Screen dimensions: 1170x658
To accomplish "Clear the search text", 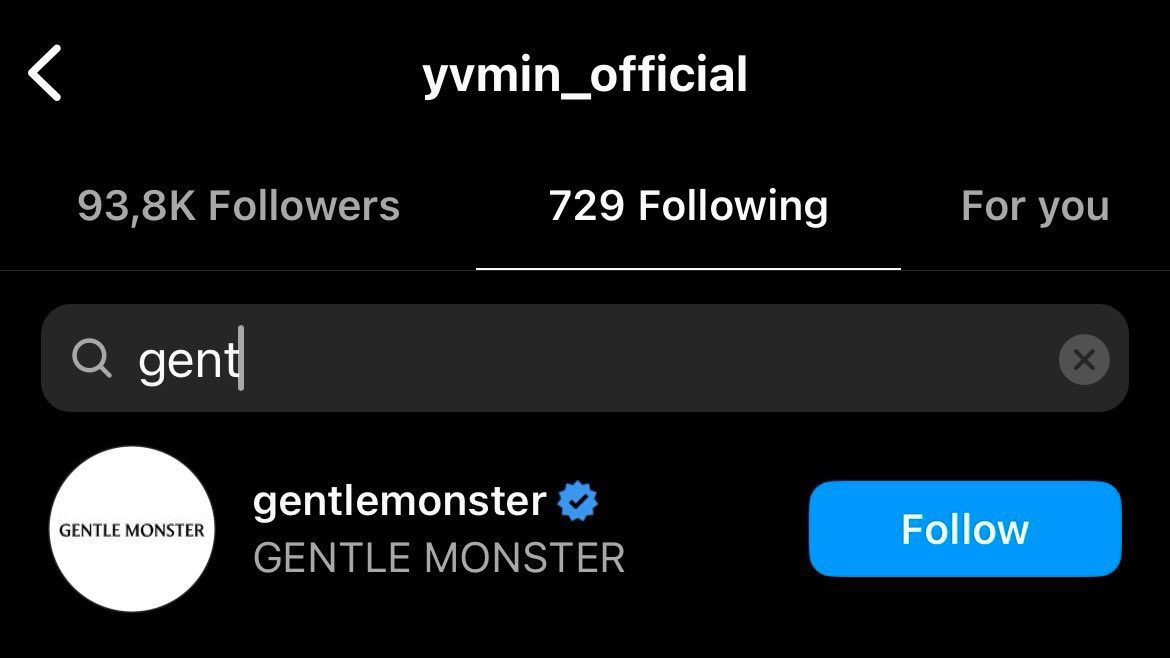I will click(1083, 359).
